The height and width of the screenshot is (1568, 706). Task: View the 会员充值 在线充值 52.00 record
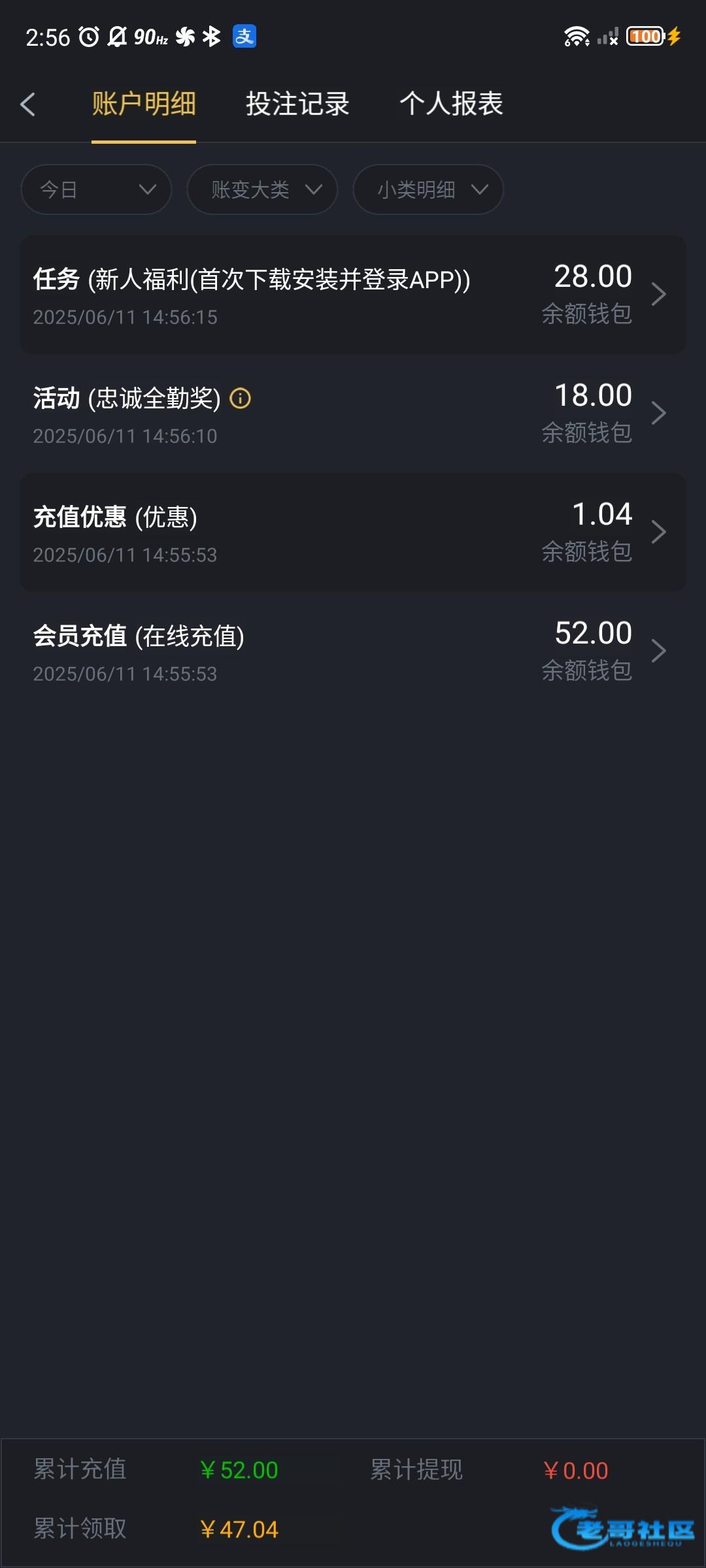353,651
